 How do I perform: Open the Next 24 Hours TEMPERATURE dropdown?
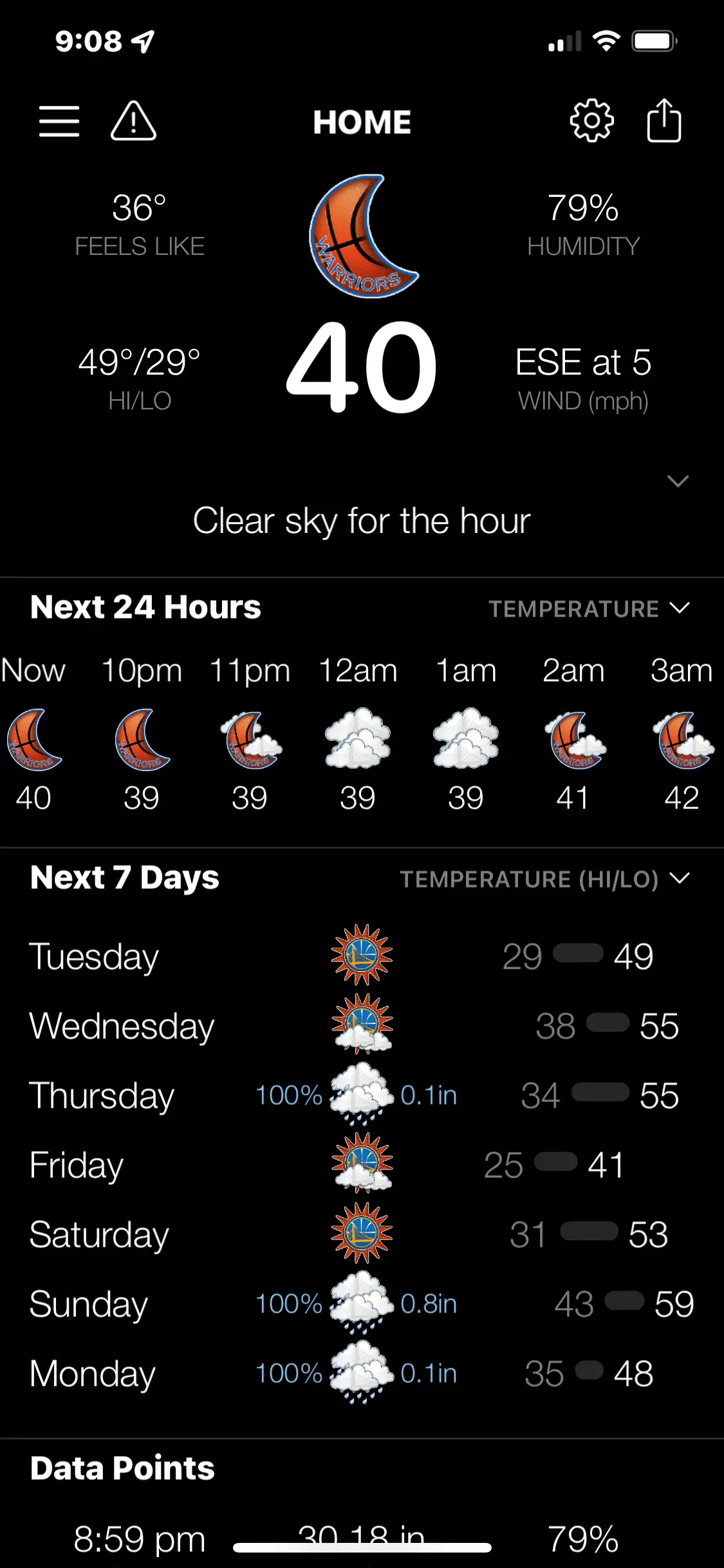click(x=588, y=608)
